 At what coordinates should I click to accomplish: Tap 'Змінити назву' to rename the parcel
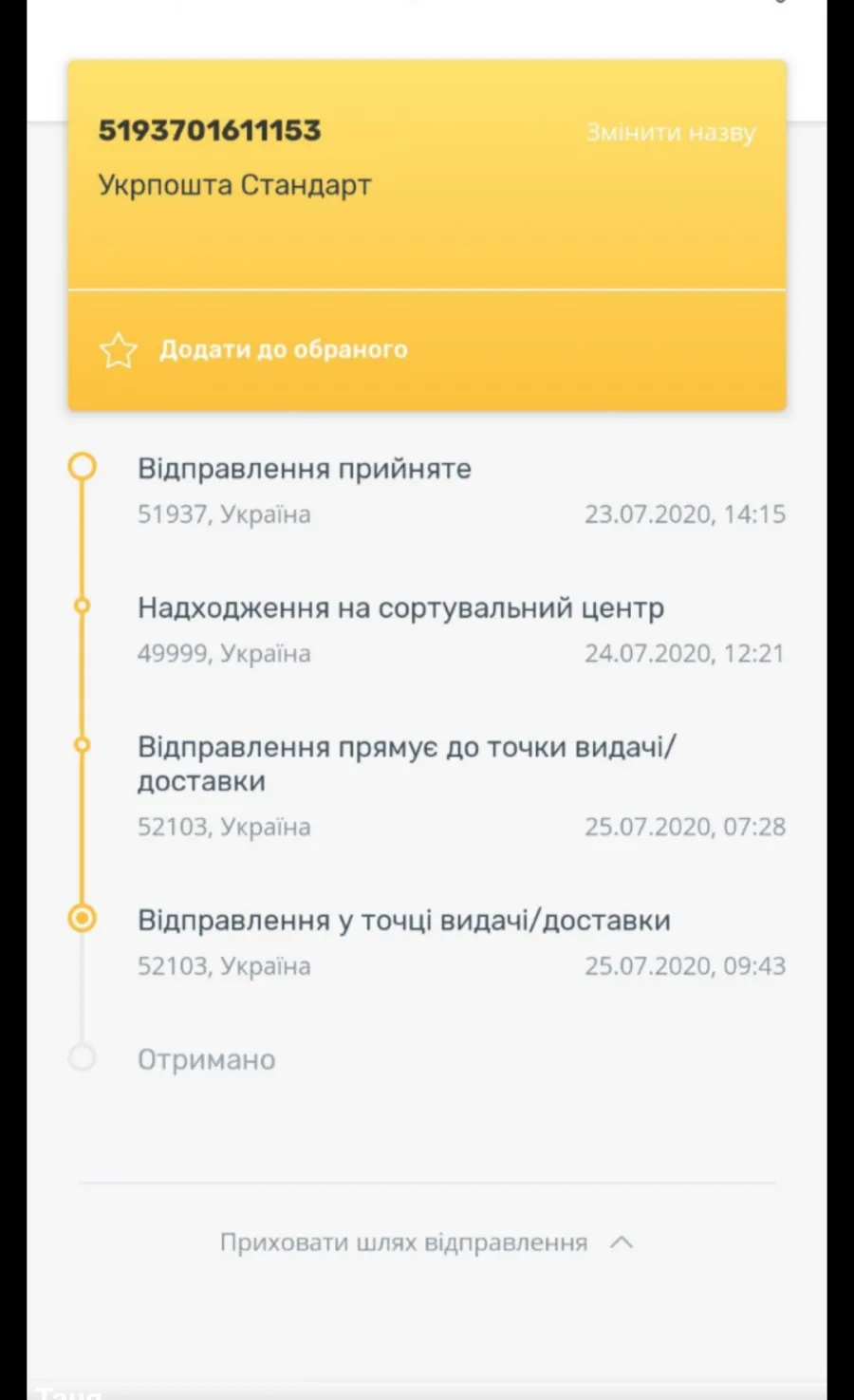tap(671, 133)
